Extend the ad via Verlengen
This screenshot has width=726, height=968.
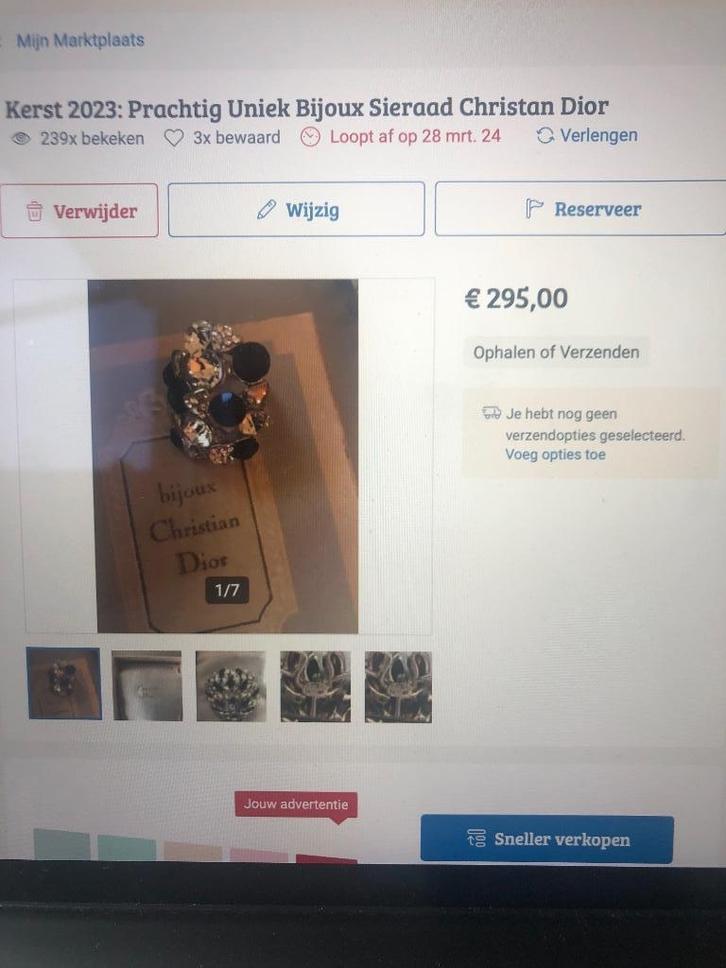(x=587, y=136)
